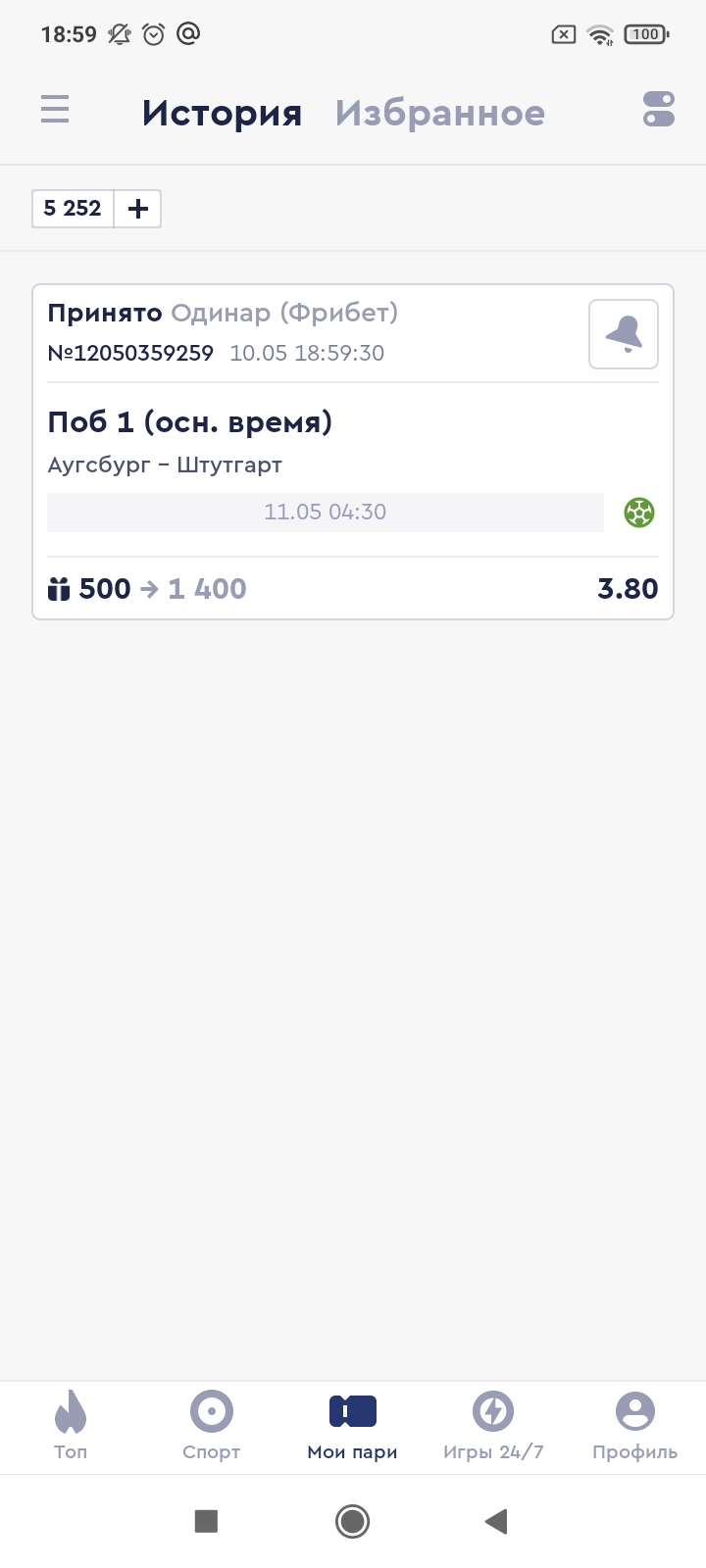Open the 5 252 balance field
The image size is (706, 1568).
click(74, 209)
